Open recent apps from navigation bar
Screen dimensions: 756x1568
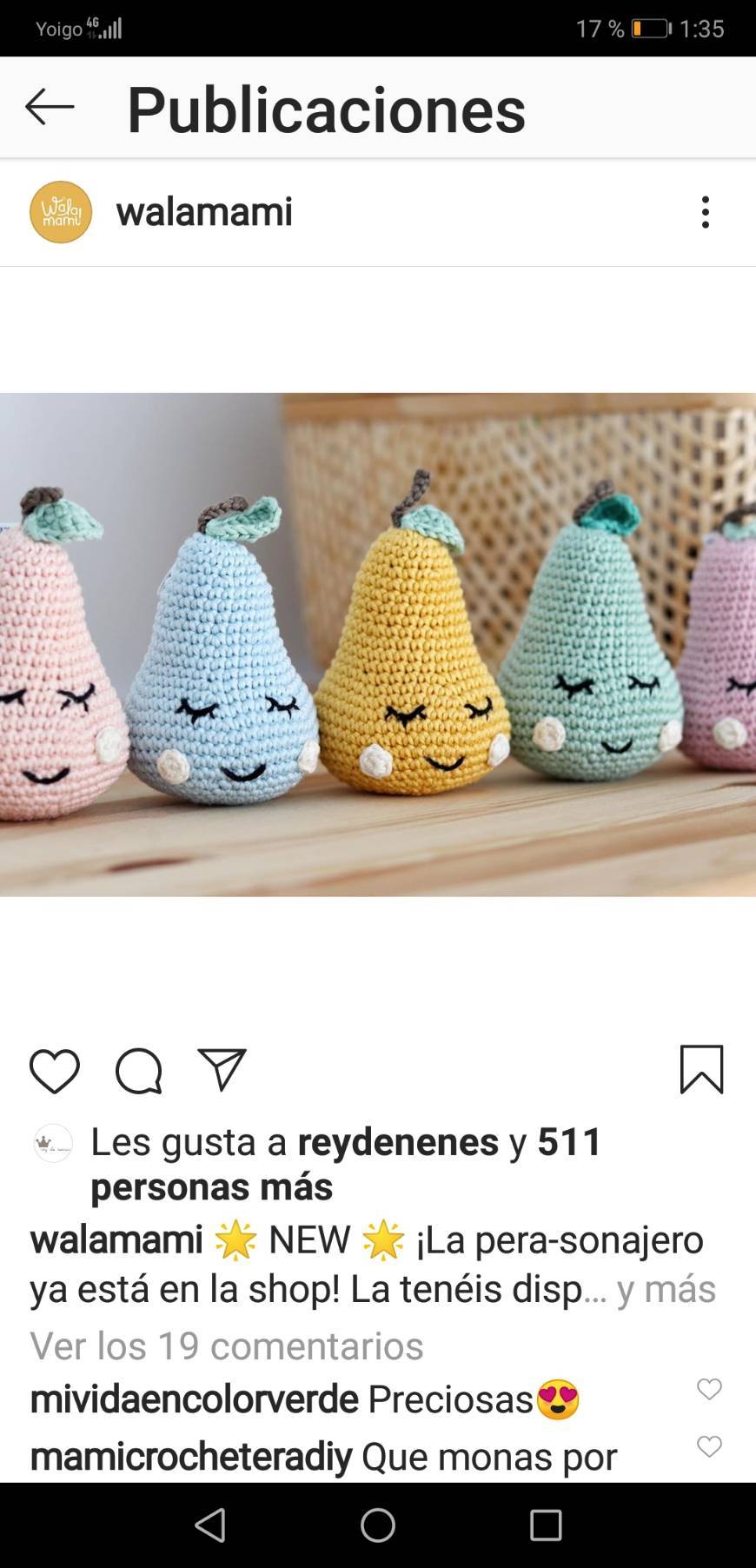pyautogui.click(x=546, y=1525)
